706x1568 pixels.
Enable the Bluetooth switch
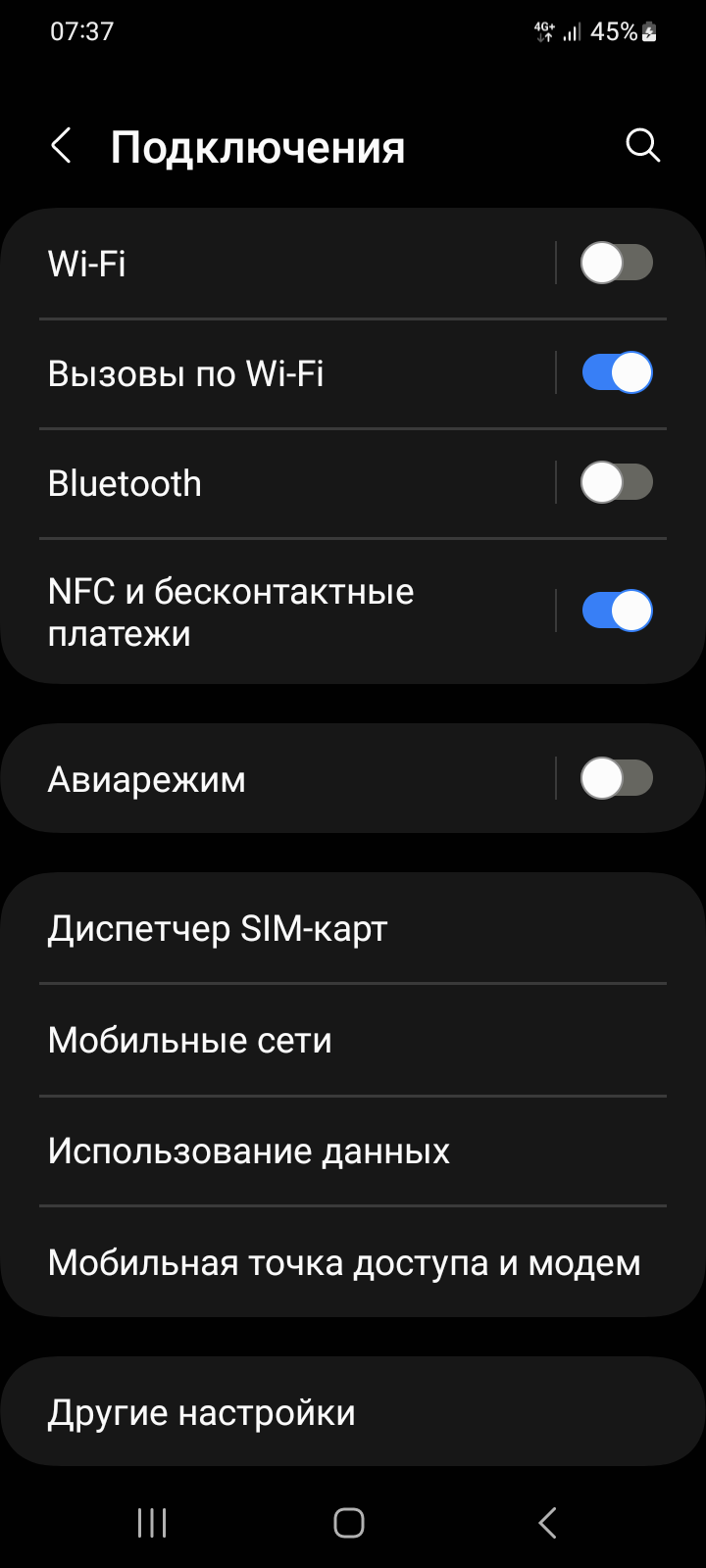616,482
